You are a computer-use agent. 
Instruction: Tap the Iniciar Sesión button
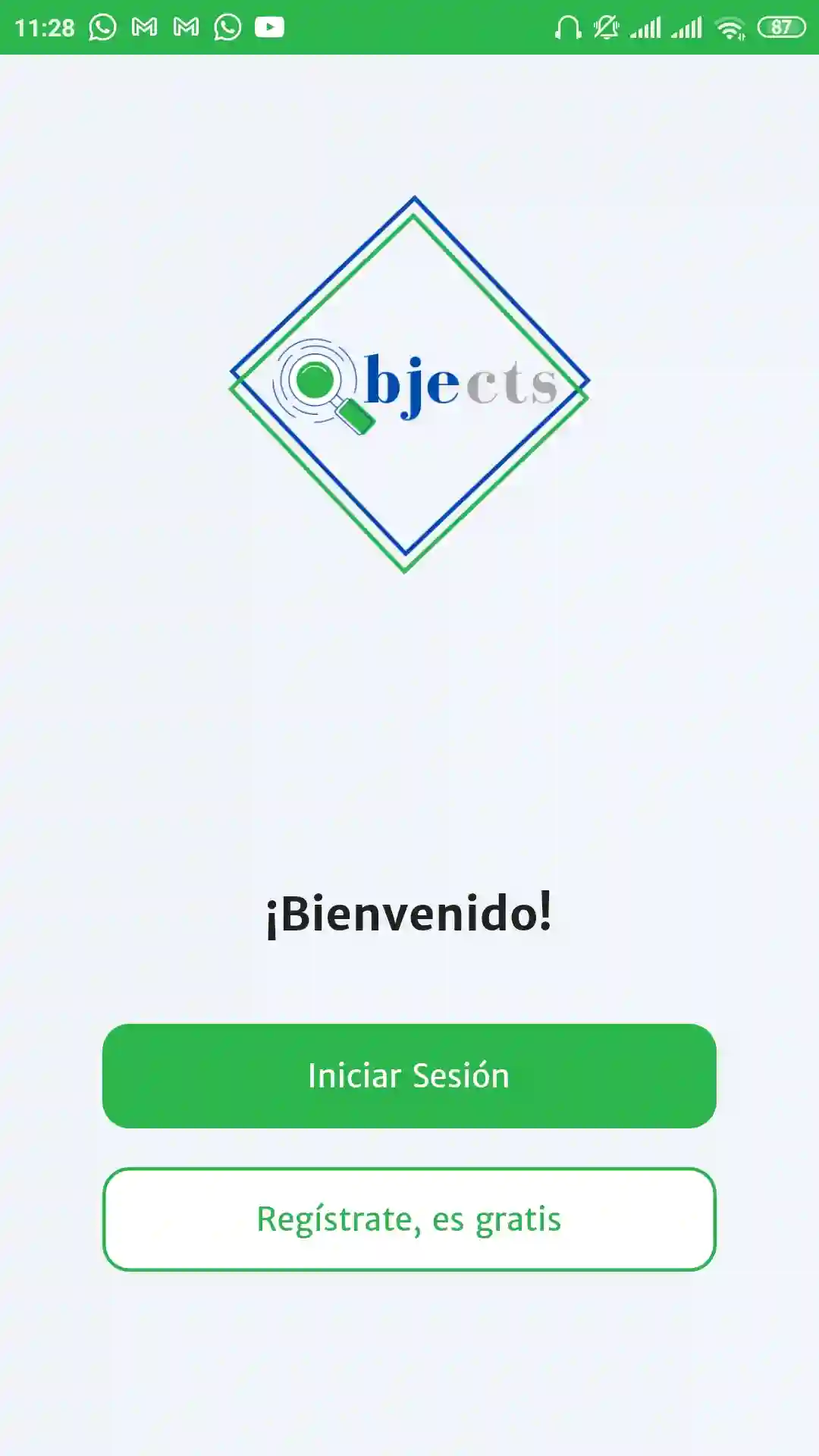409,1075
